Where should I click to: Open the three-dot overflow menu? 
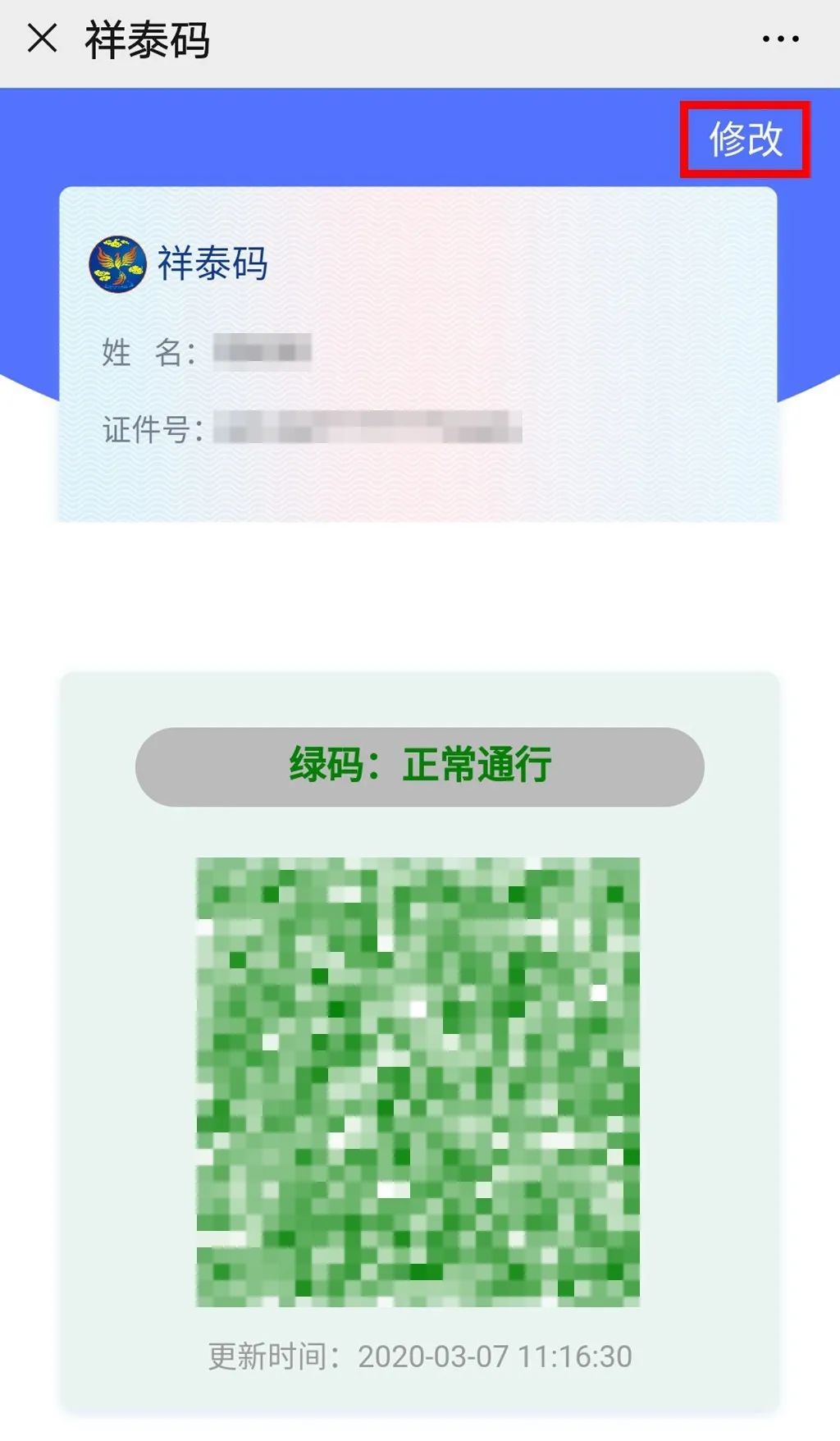(780, 39)
